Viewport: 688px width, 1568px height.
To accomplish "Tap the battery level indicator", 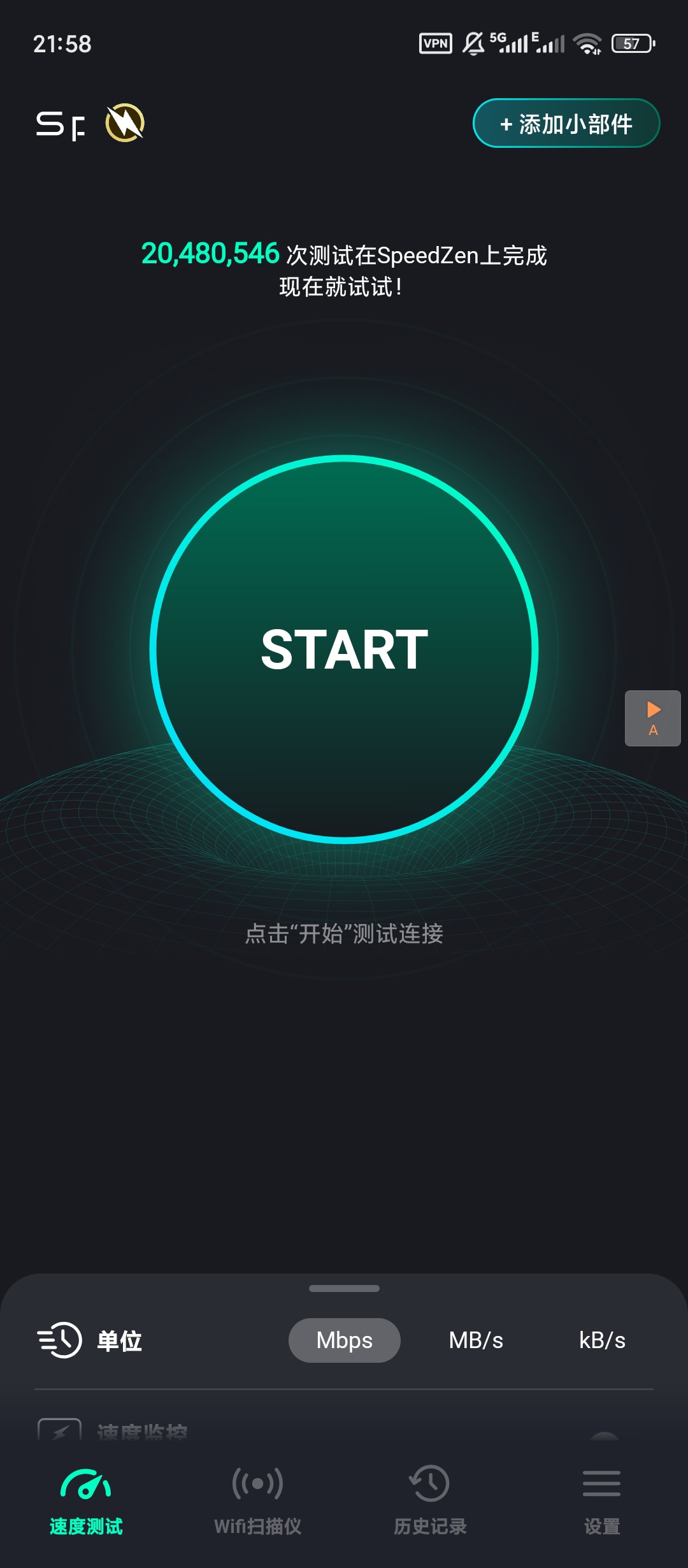I will coord(631,43).
